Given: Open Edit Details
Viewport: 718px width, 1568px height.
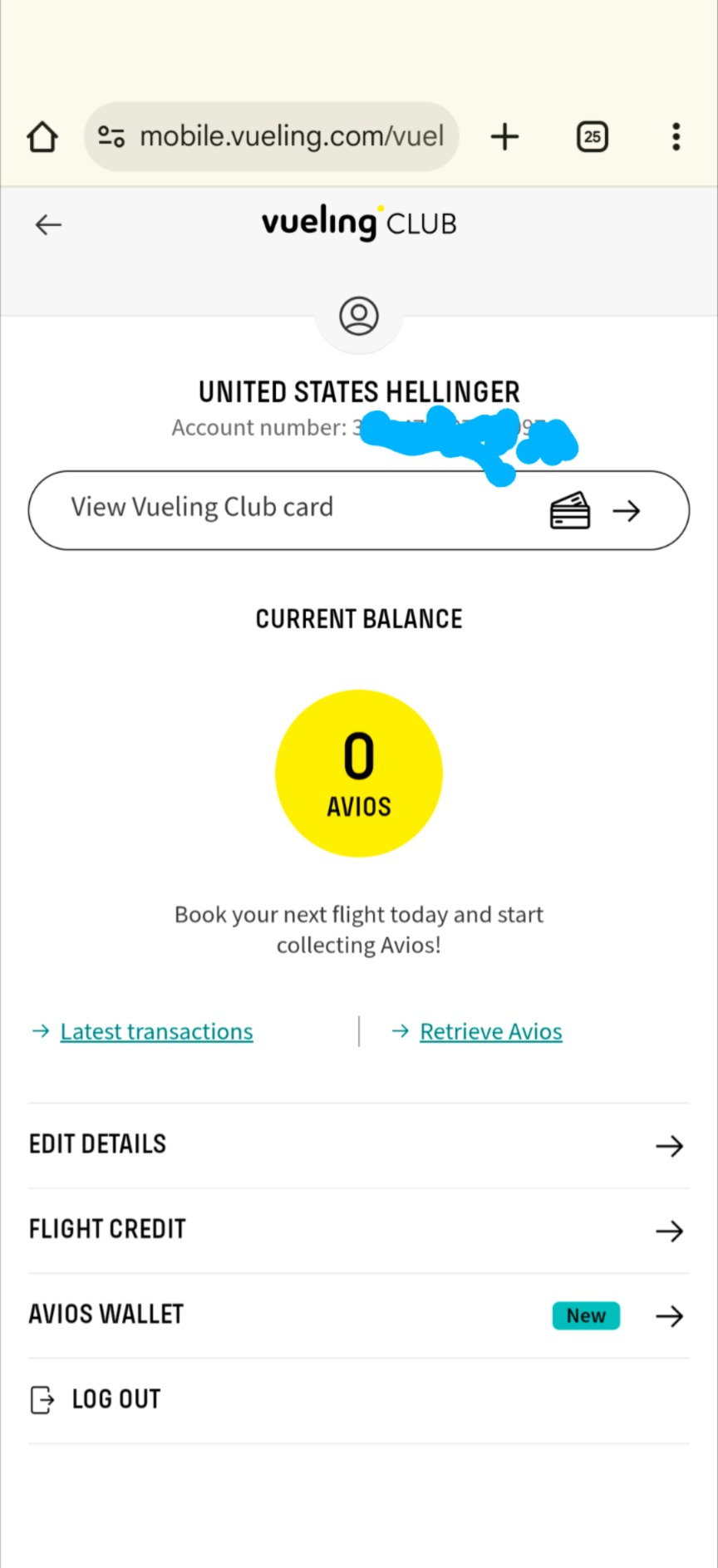Looking at the screenshot, I should point(359,1146).
